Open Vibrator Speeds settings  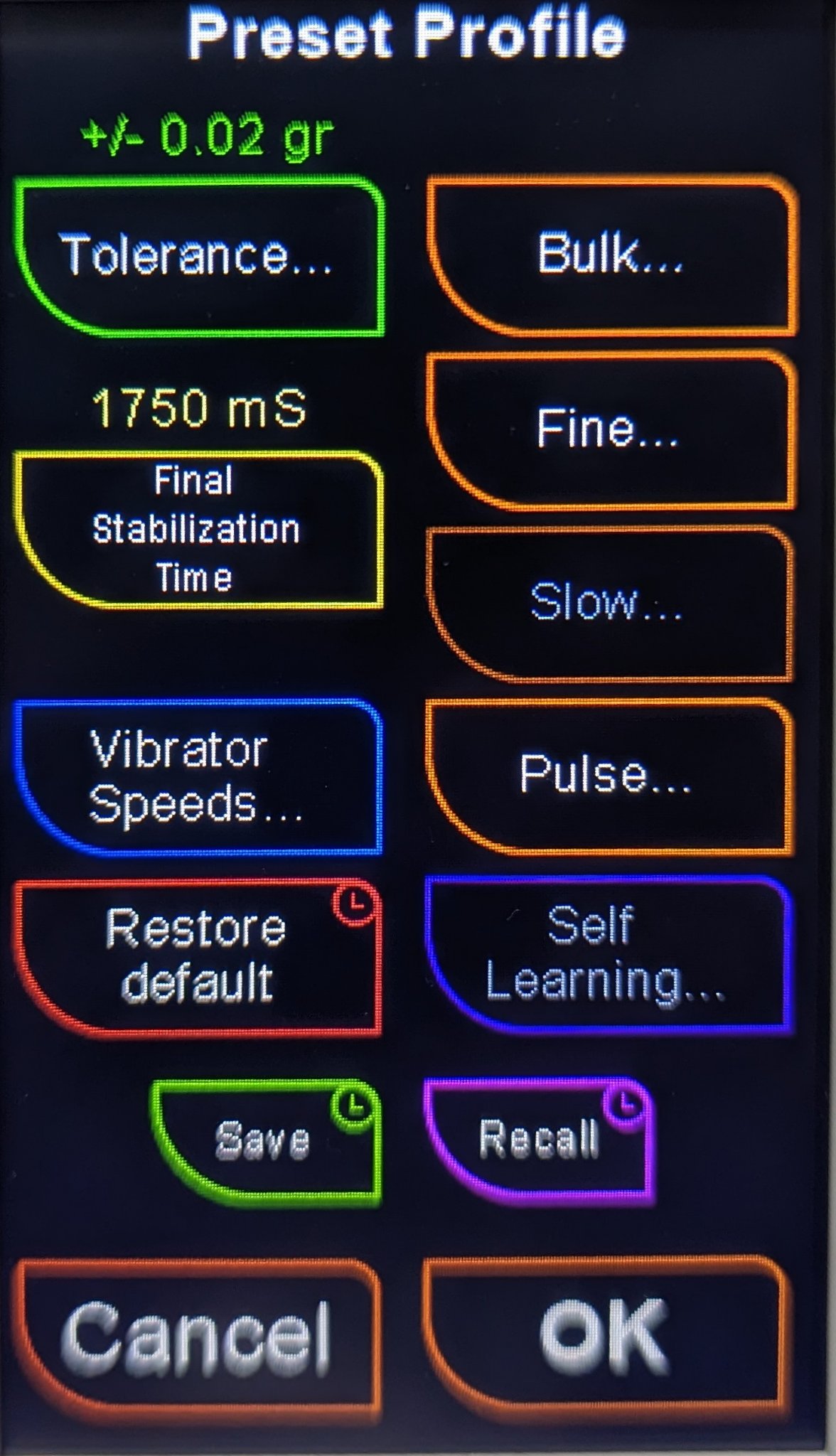(x=196, y=778)
